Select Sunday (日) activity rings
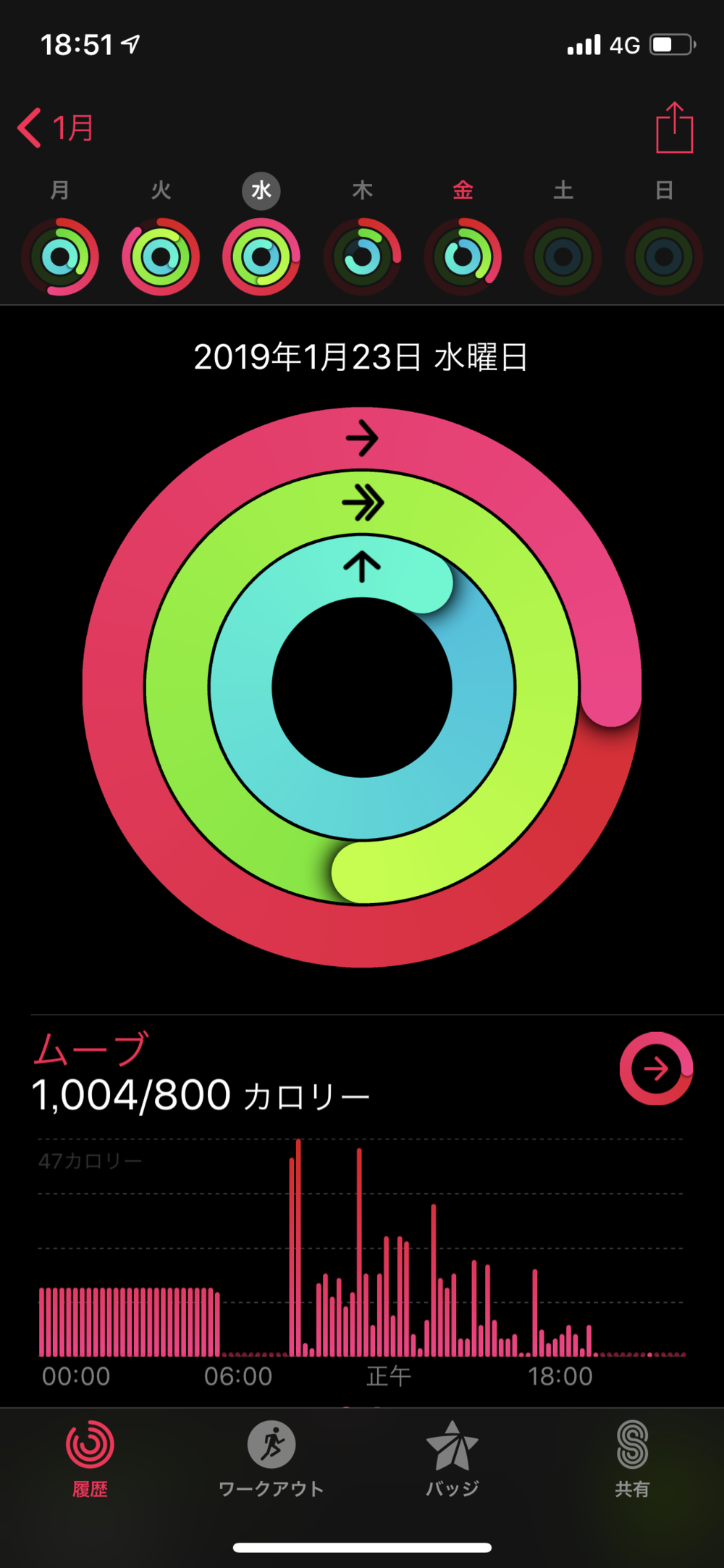Screen dimensions: 724x1568 664,256
